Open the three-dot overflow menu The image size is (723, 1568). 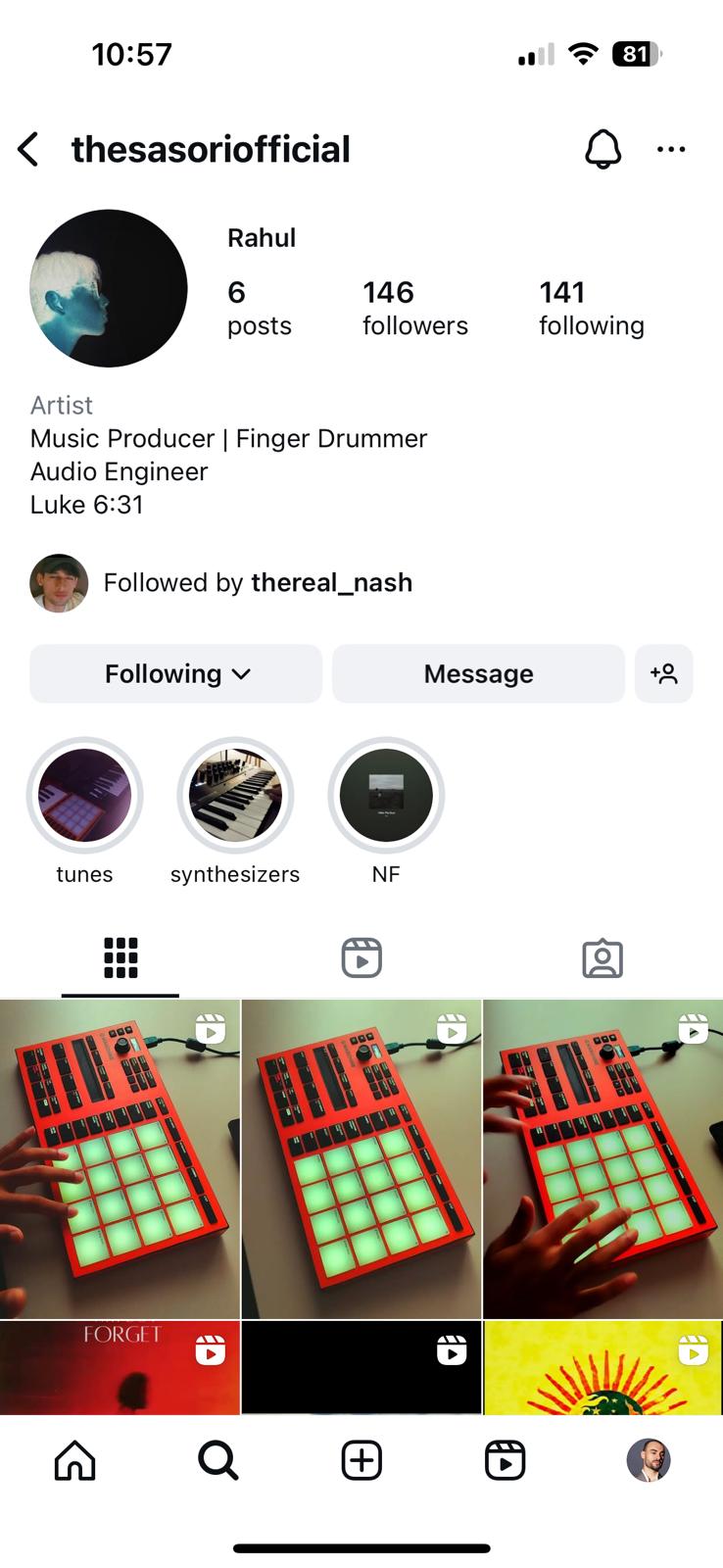pos(671,150)
